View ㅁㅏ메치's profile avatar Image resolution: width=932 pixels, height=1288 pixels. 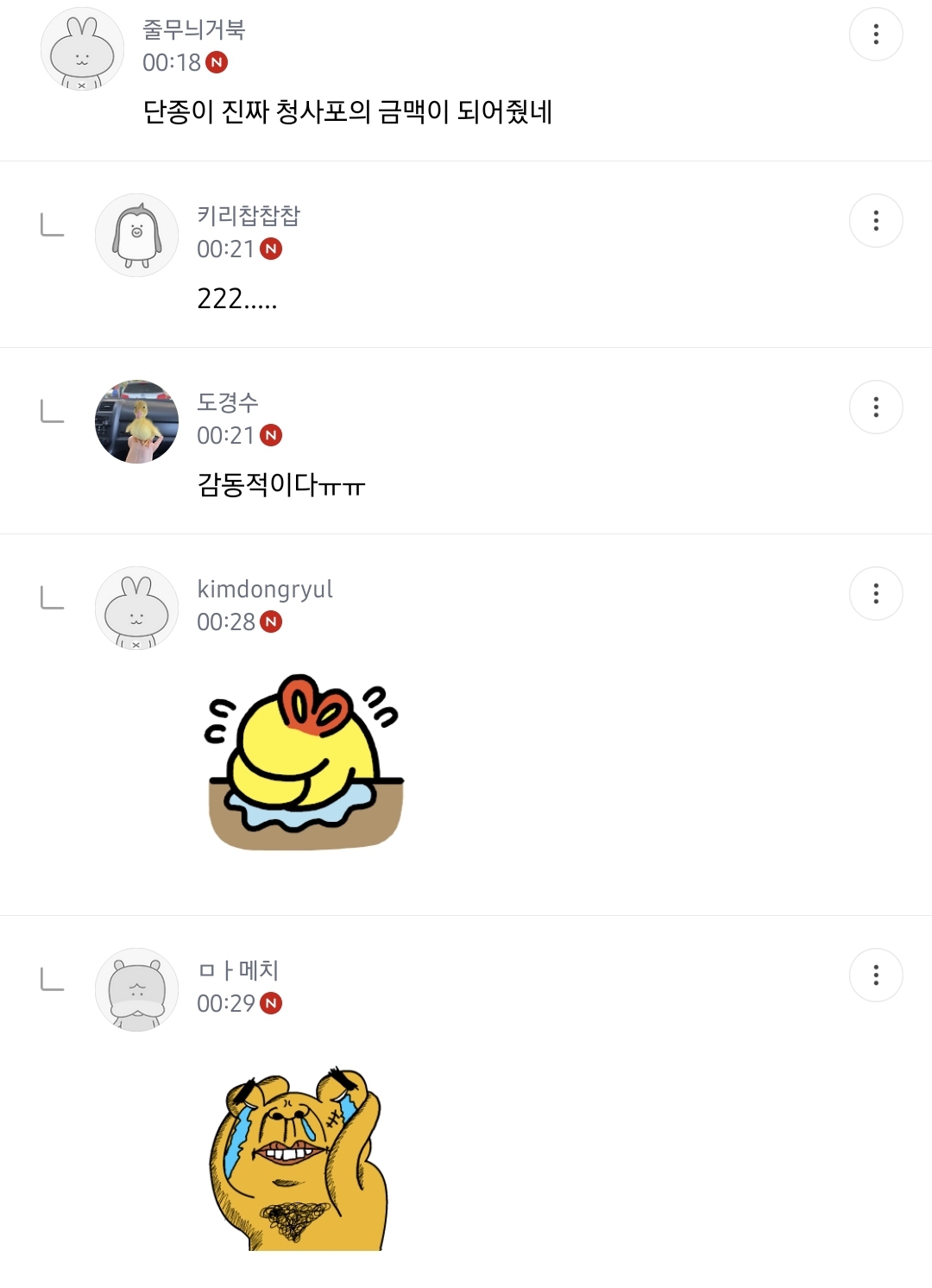point(136,989)
